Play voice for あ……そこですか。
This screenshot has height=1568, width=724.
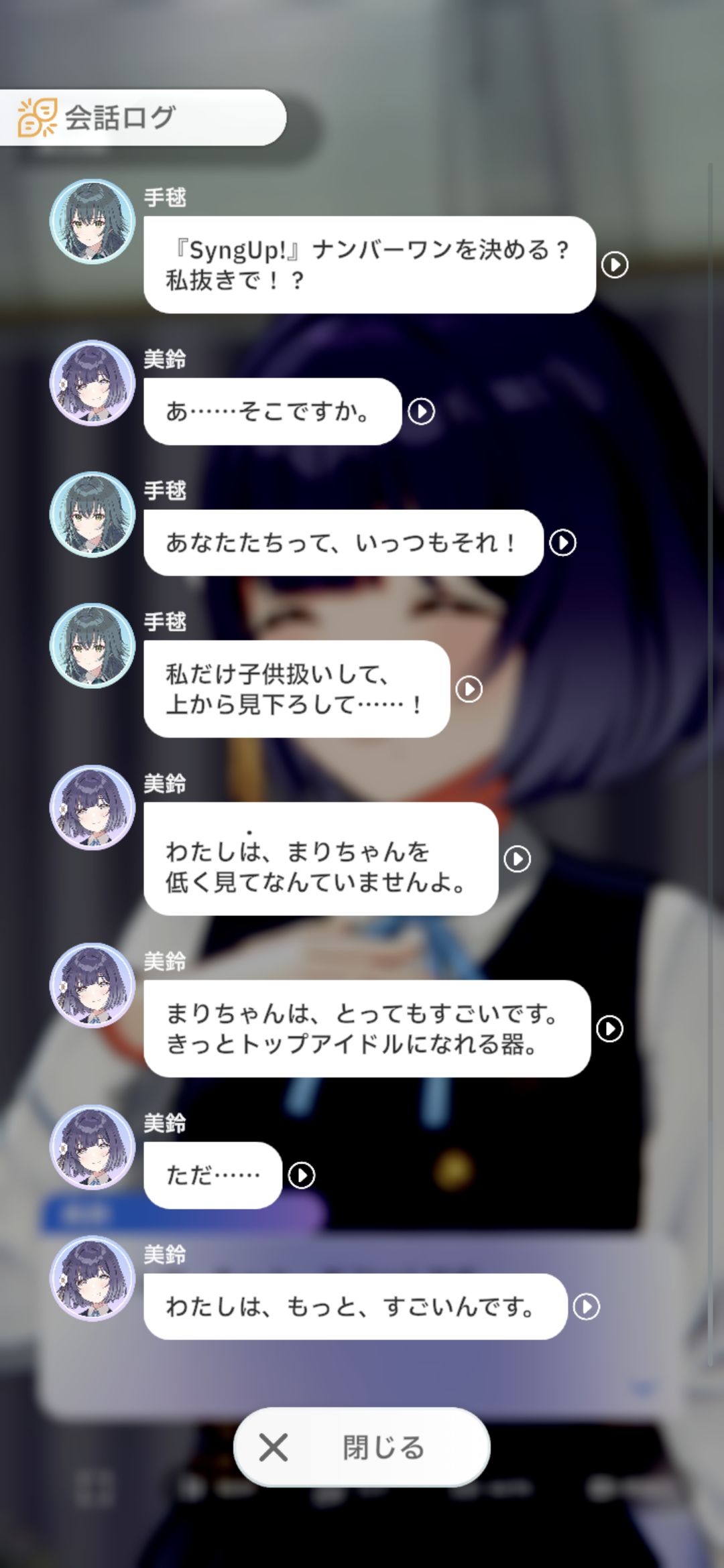(x=421, y=411)
